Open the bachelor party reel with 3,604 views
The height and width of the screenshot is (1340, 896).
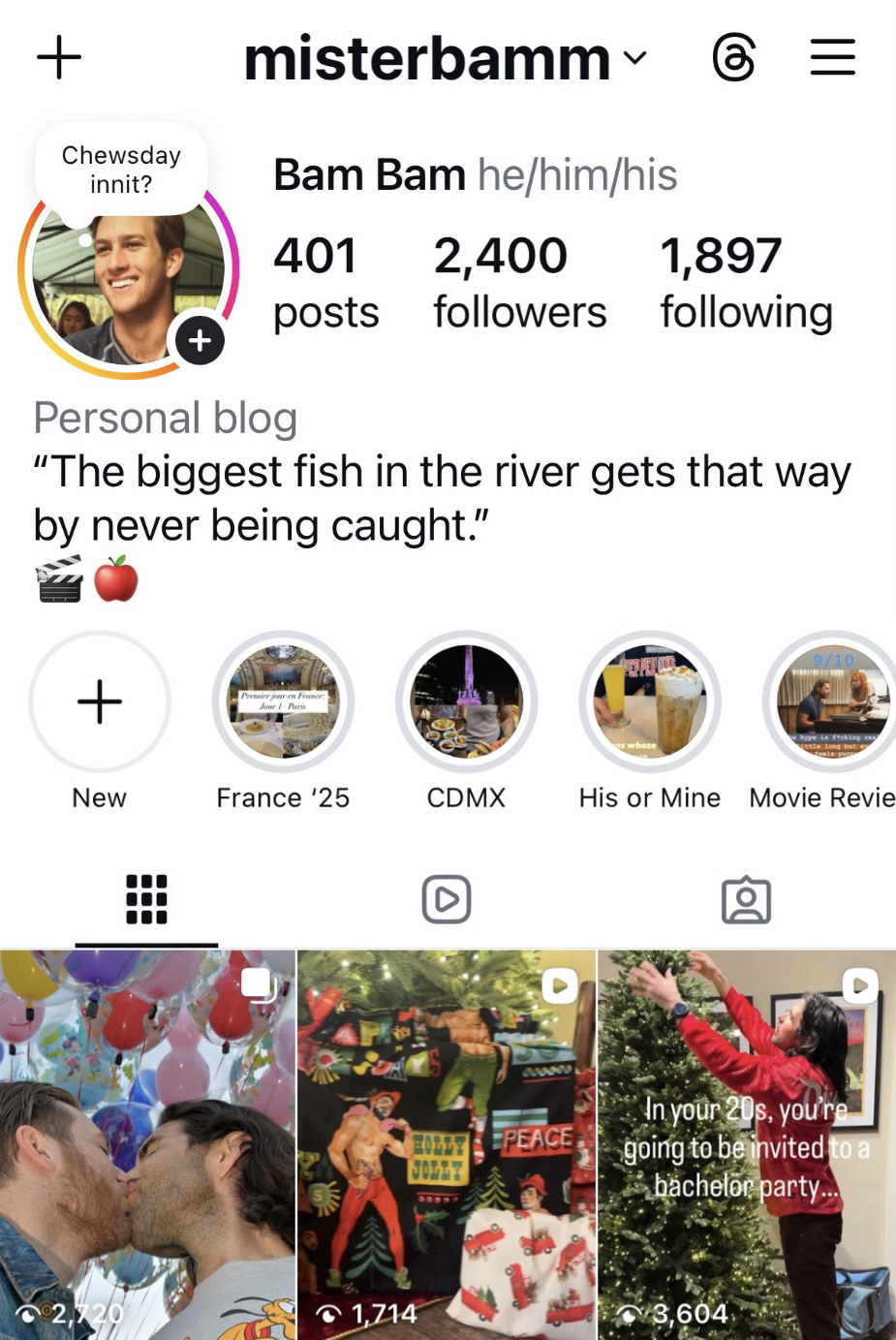point(747,1143)
